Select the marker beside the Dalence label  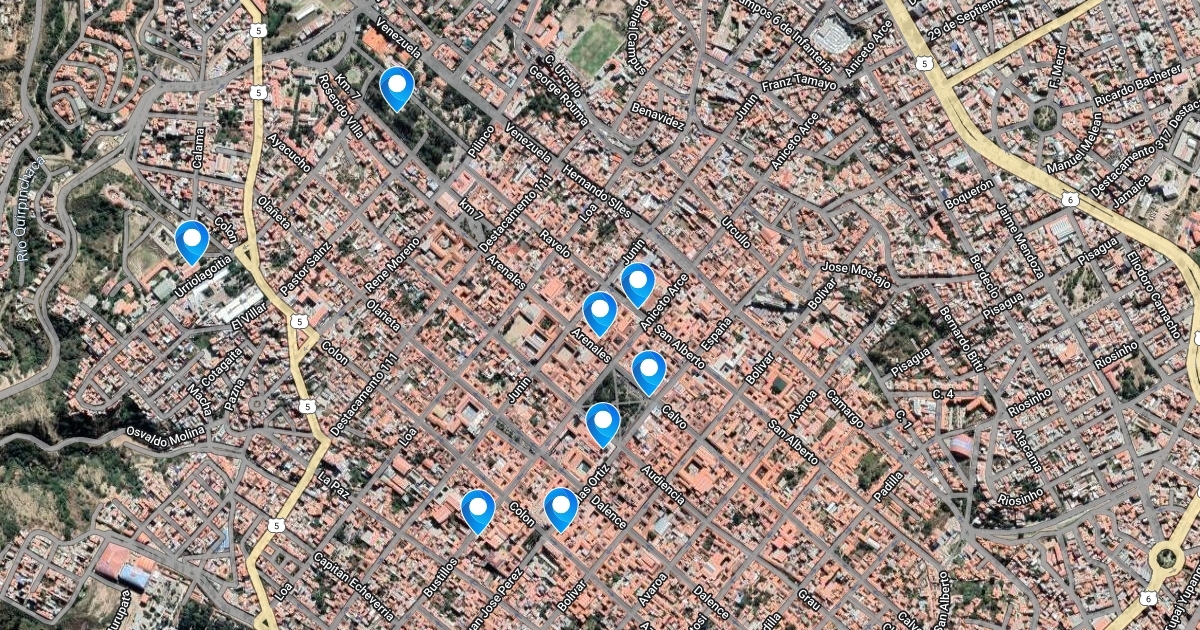561,507
